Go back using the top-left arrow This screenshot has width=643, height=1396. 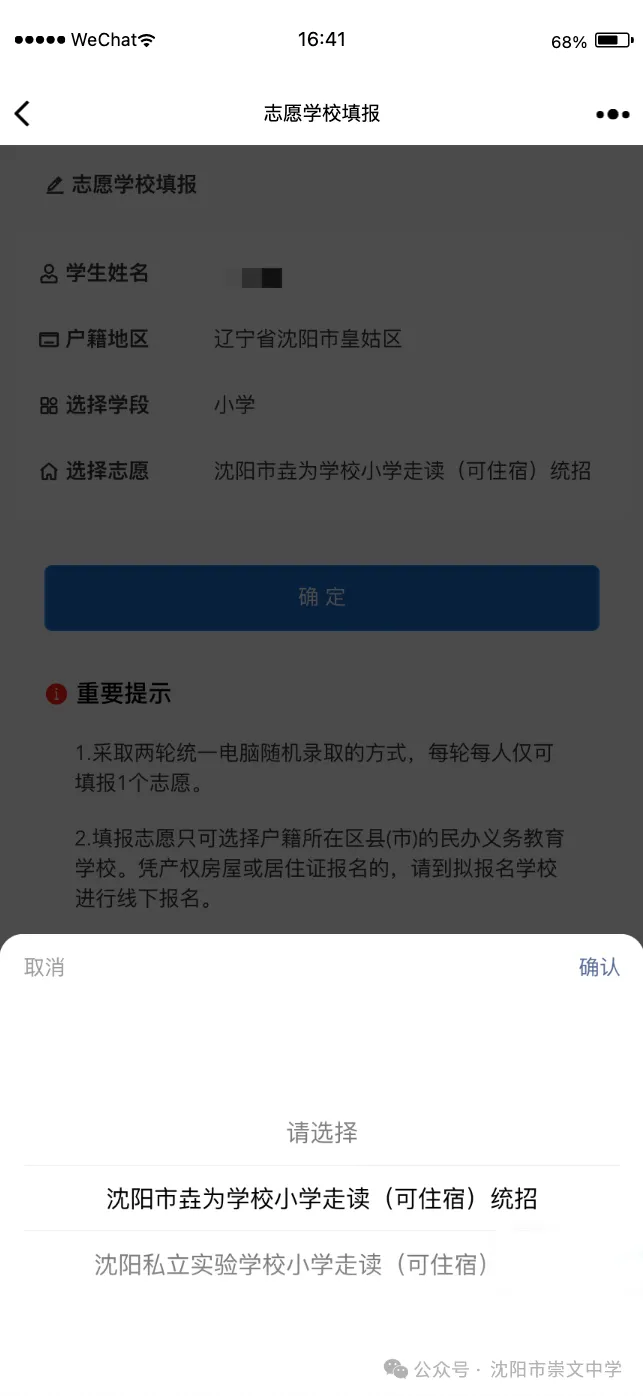click(22, 113)
